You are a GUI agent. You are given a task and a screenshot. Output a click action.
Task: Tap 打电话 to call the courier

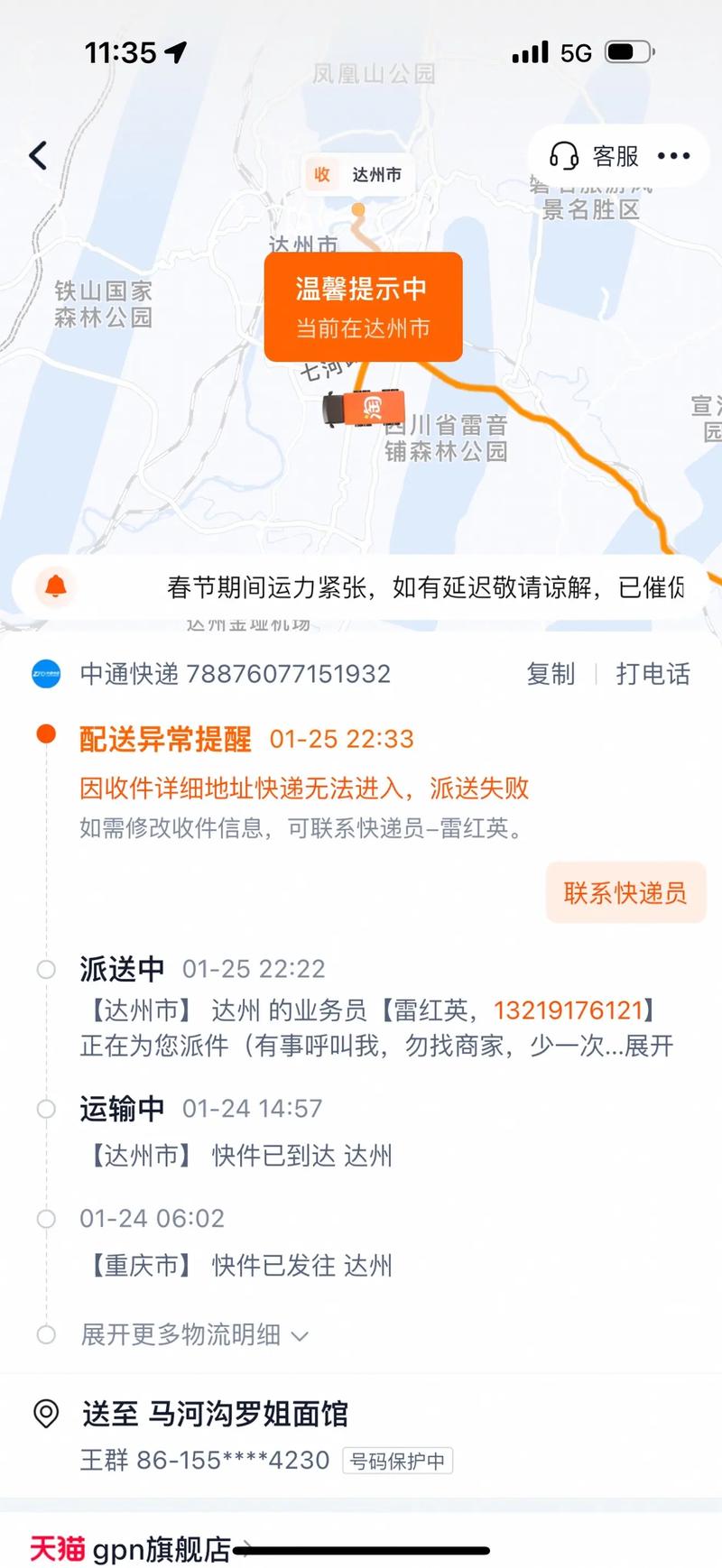[x=652, y=673]
